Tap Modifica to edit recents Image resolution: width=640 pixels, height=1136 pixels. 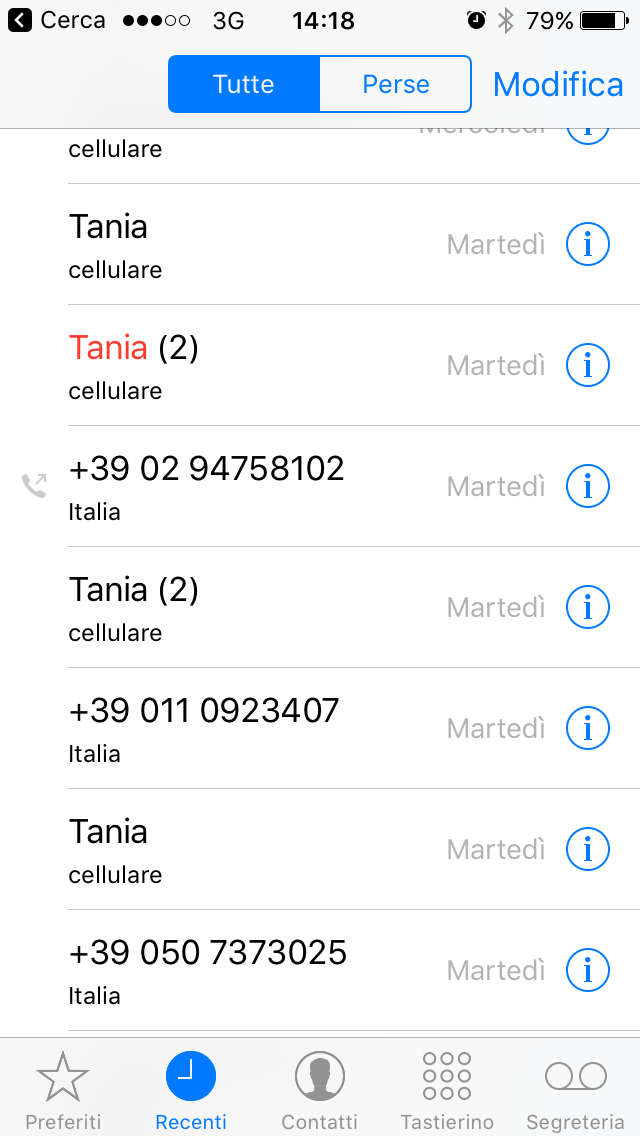557,85
